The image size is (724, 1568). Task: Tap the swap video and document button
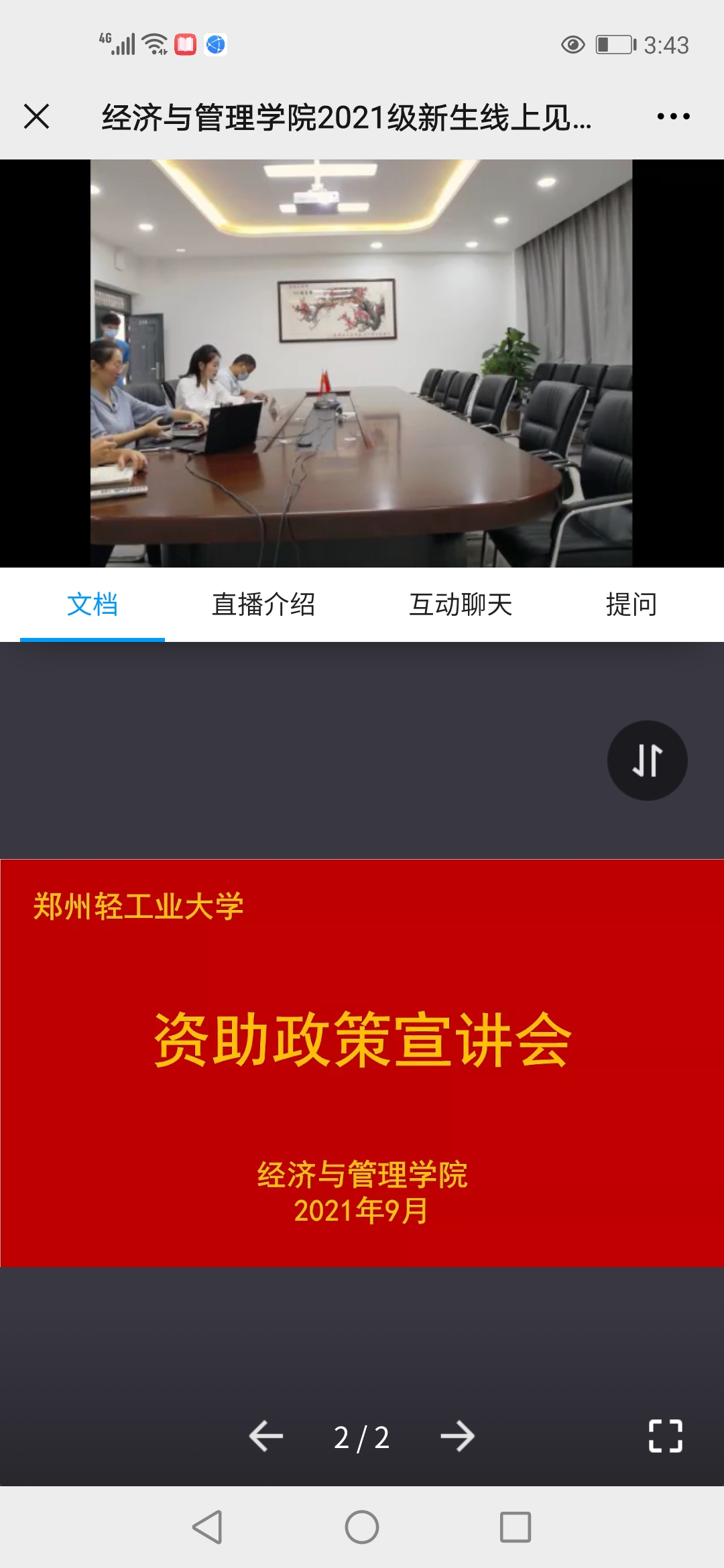[647, 761]
